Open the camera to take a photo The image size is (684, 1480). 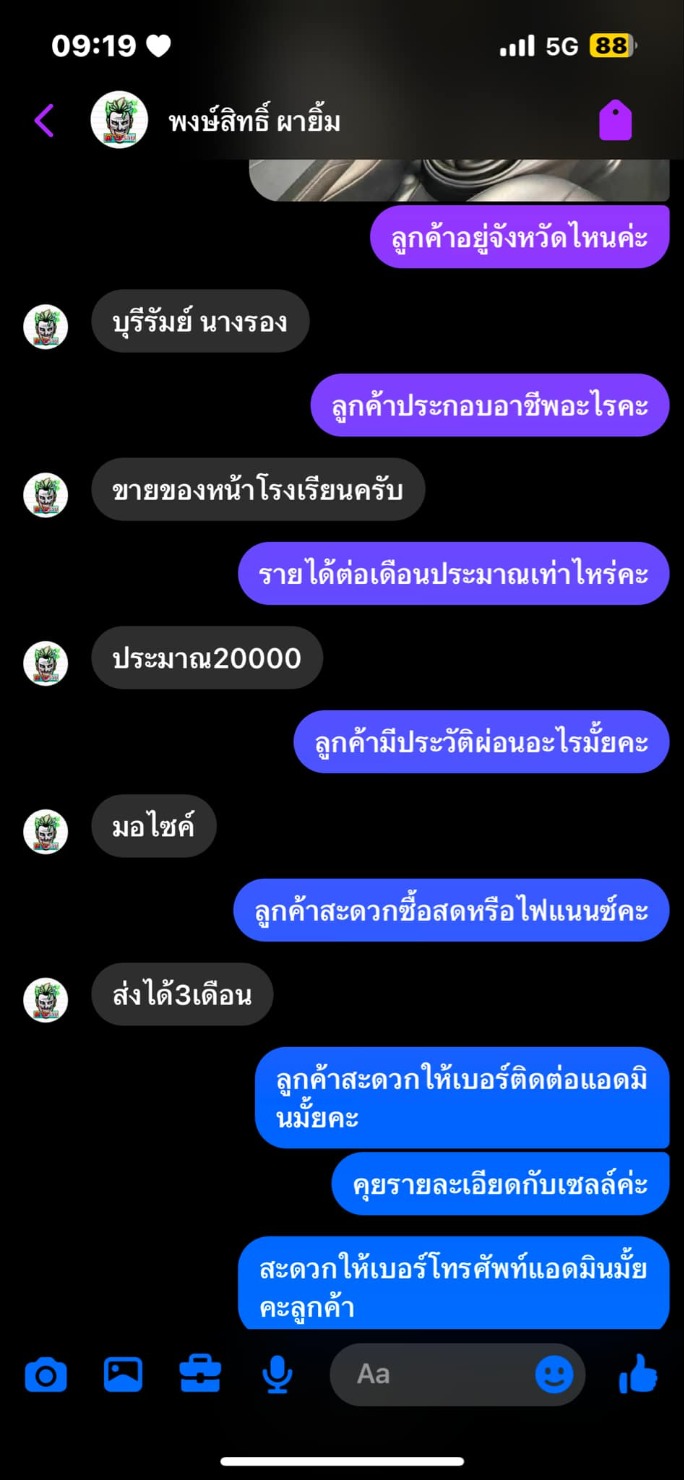click(45, 1375)
